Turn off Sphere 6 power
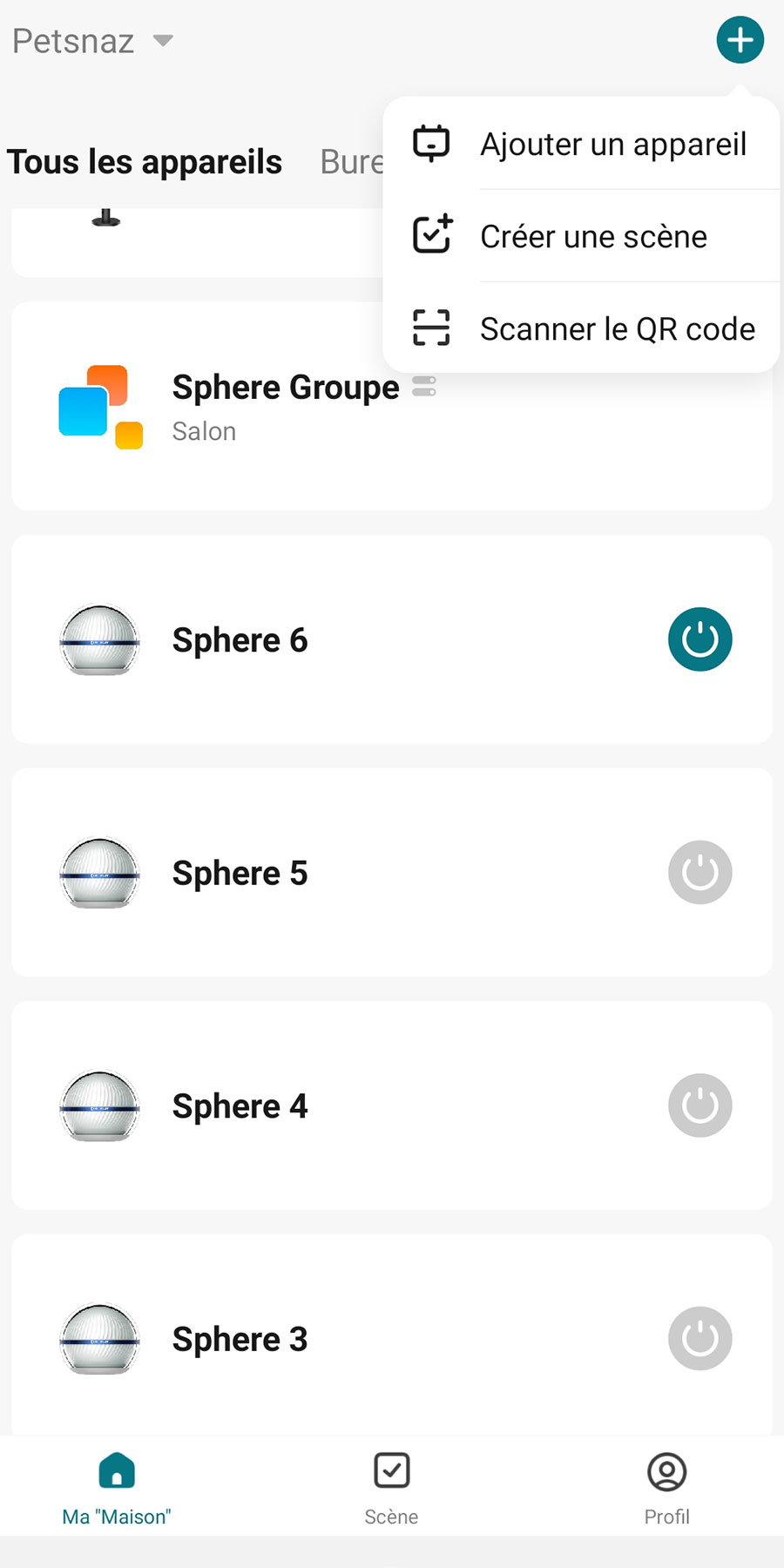Screen dimensions: 784x1568 (x=700, y=639)
